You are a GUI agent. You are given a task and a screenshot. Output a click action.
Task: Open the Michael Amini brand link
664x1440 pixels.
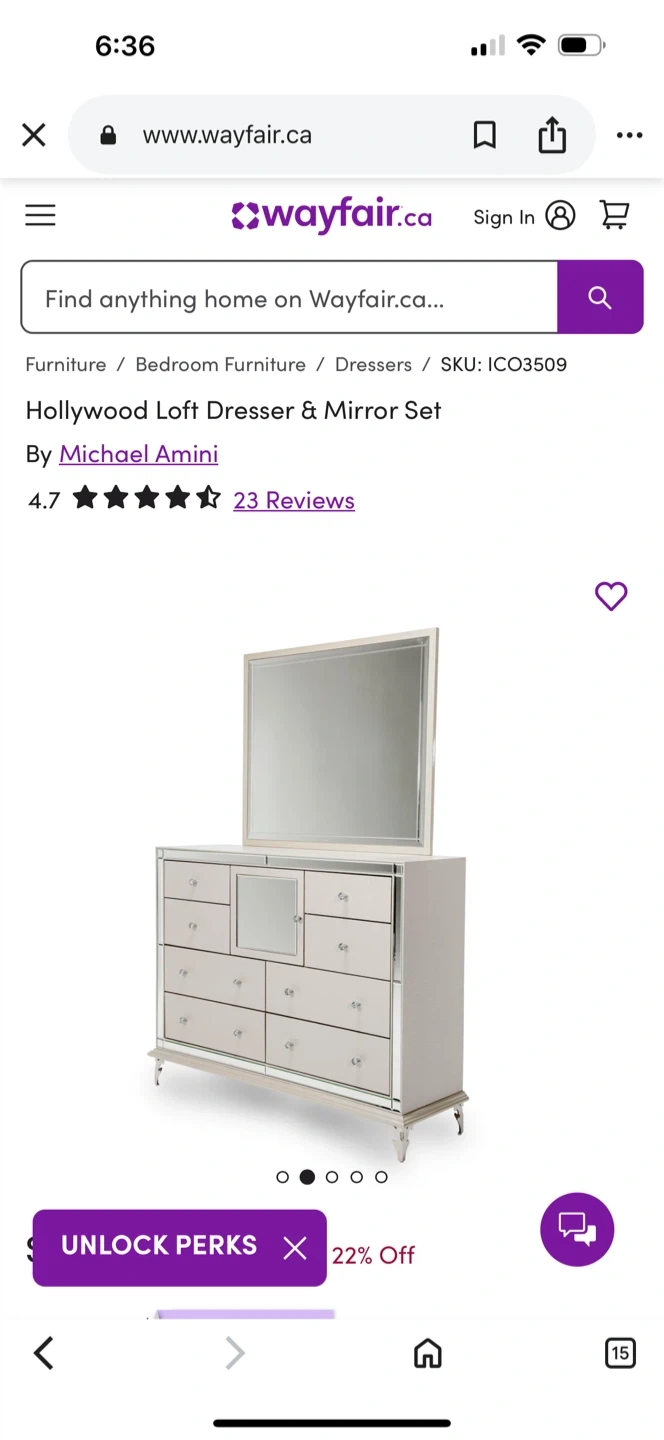138,454
